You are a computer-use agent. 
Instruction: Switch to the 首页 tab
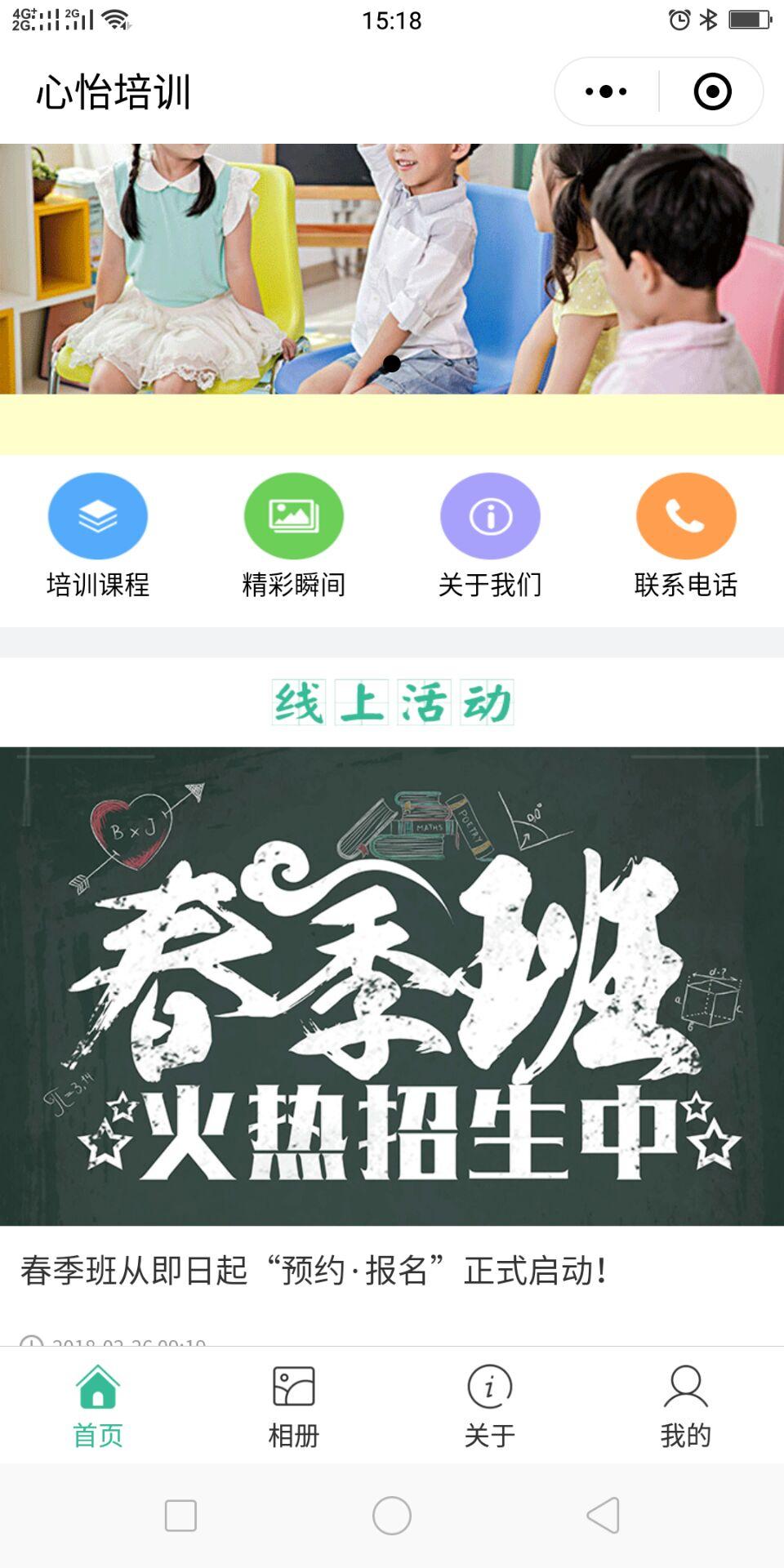coord(98,1406)
